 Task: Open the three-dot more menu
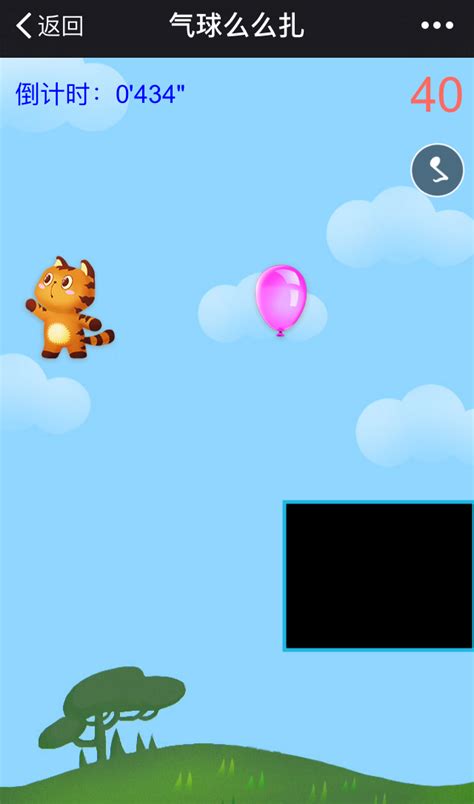pos(437,25)
